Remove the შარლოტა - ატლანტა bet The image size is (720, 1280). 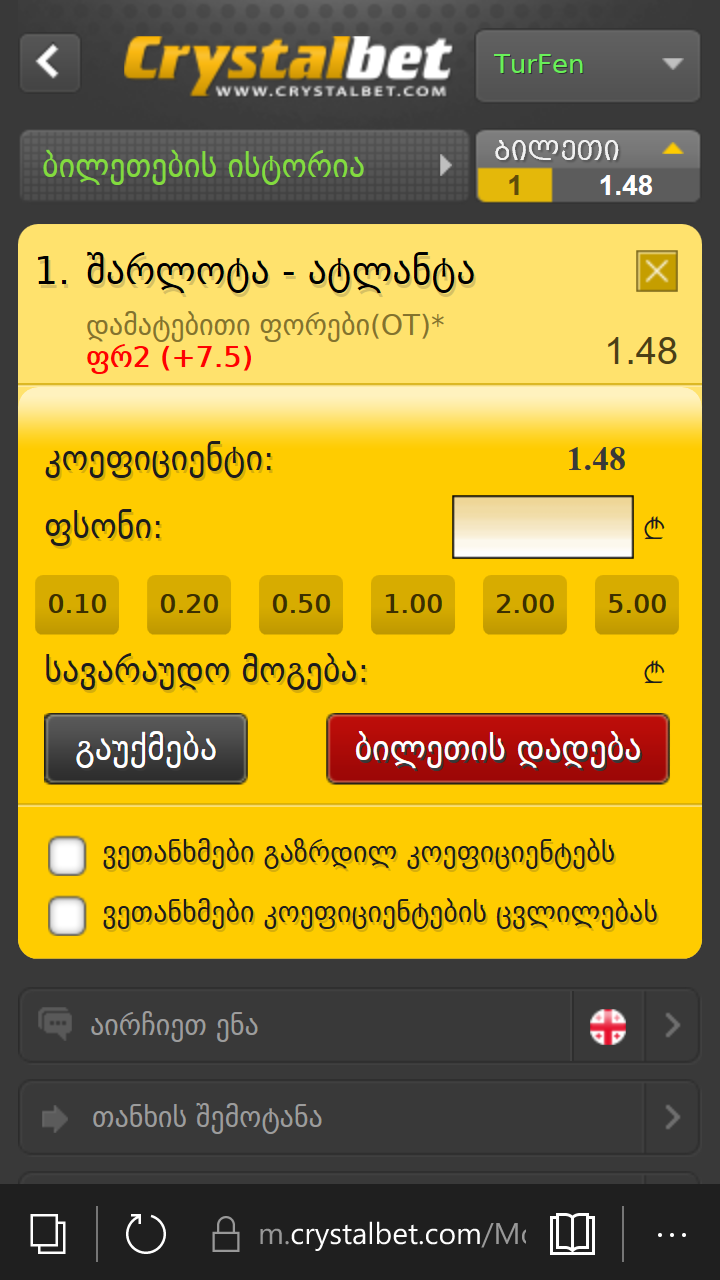coord(657,271)
